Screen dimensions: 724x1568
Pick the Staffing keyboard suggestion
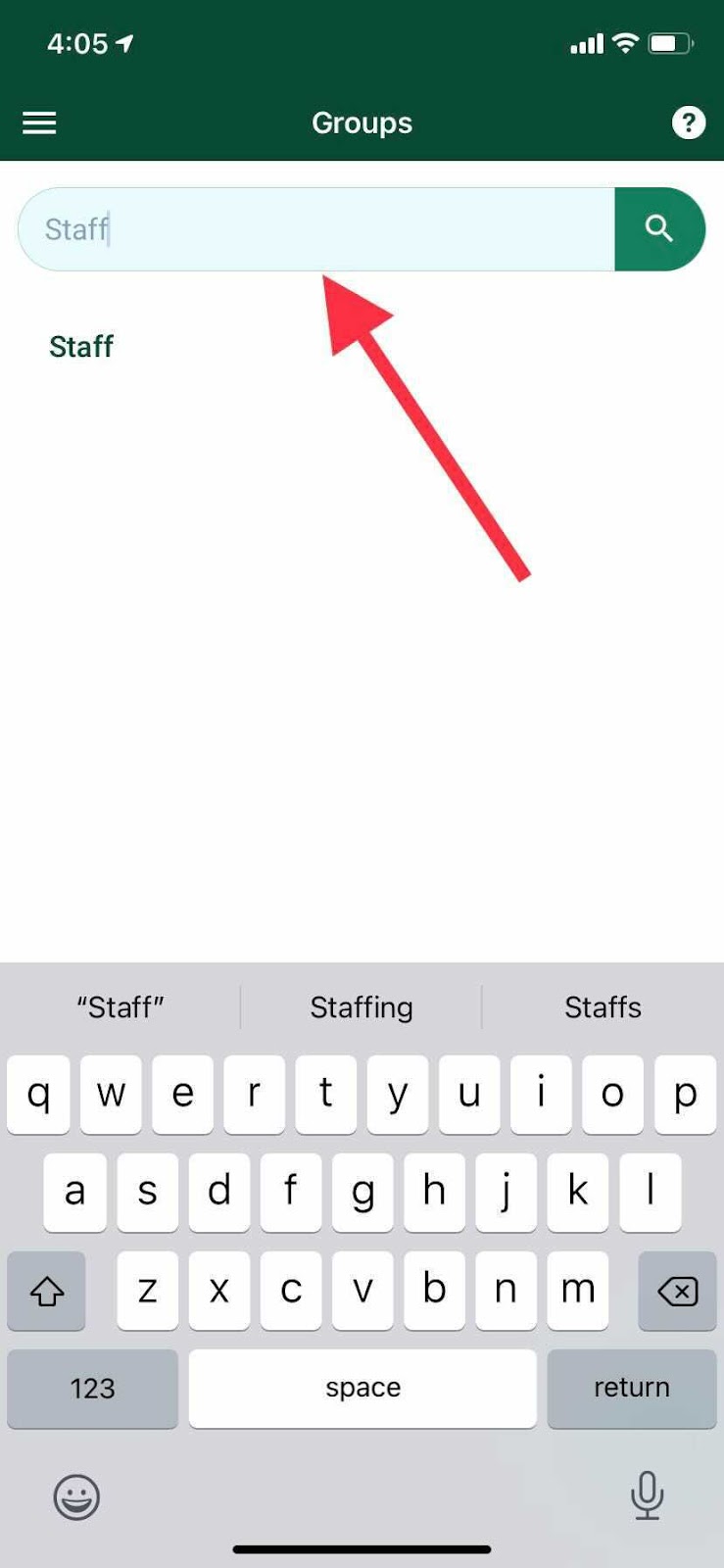[362, 1007]
